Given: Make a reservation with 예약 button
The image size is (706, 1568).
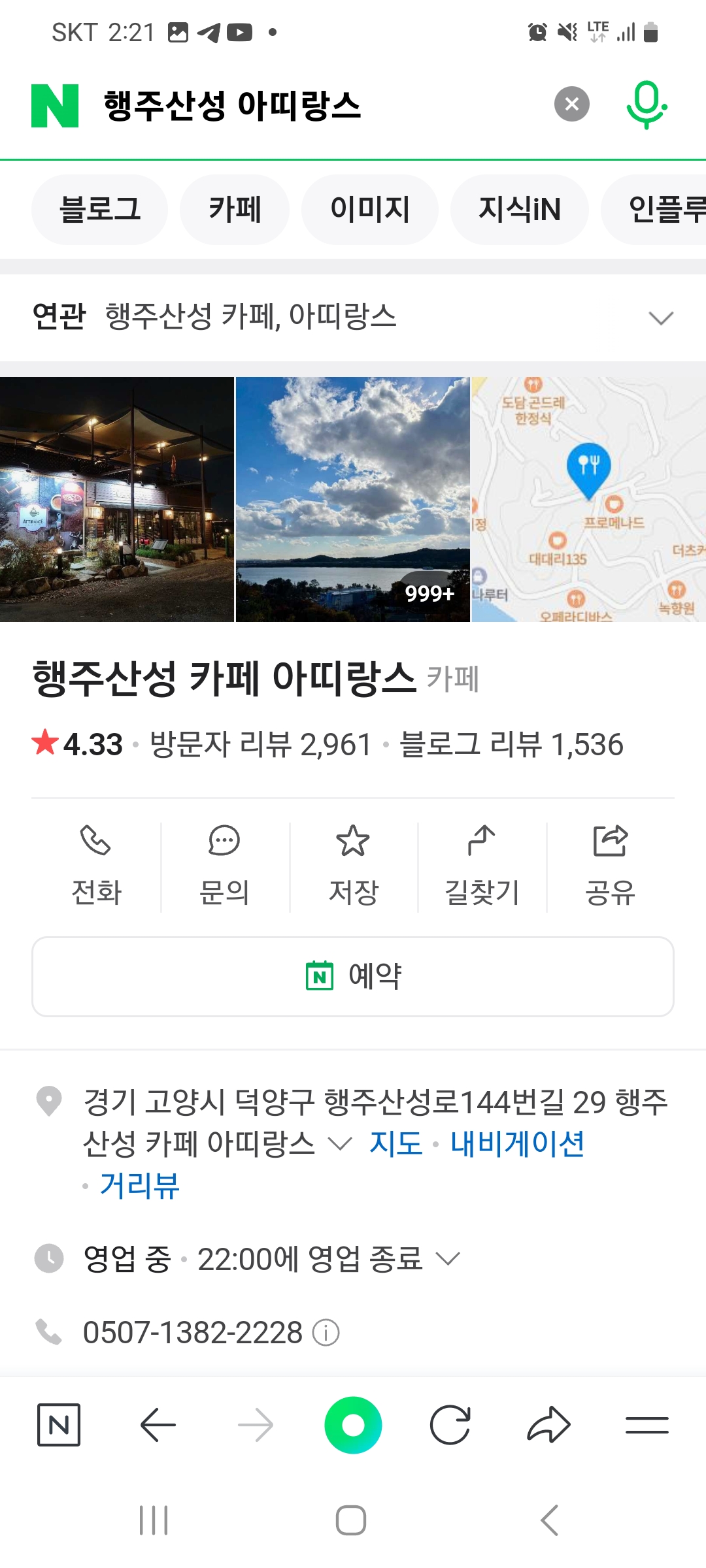Looking at the screenshot, I should 353,977.
